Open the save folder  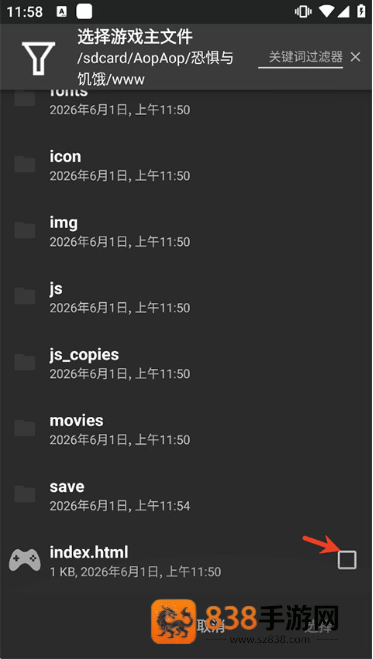pos(186,495)
